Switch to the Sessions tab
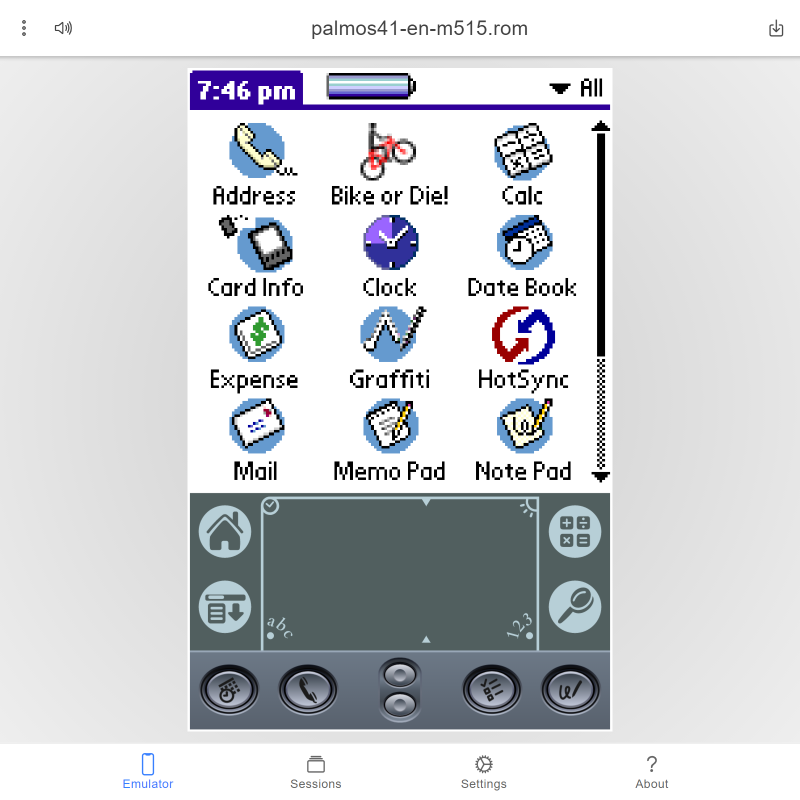The width and height of the screenshot is (800, 800). [316, 771]
